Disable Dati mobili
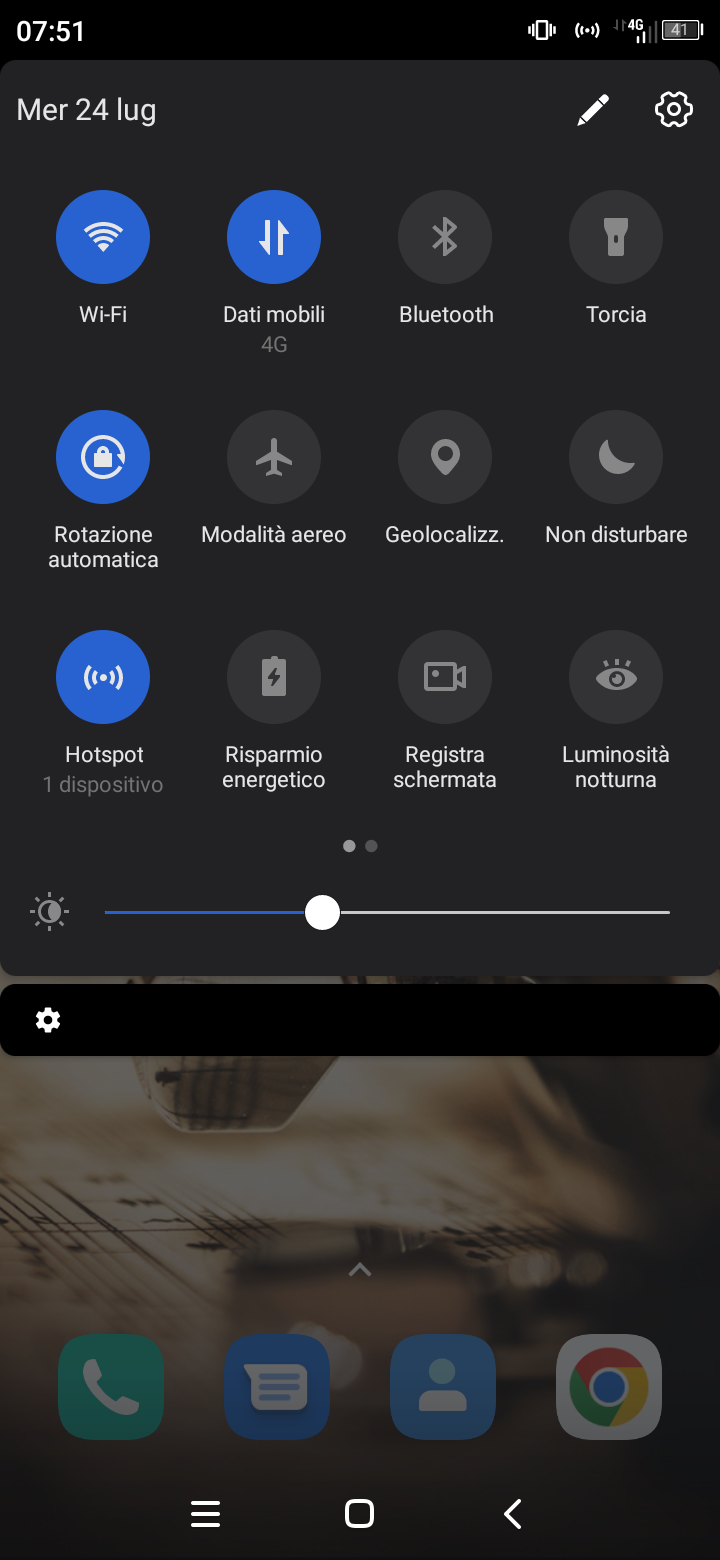 tap(274, 237)
